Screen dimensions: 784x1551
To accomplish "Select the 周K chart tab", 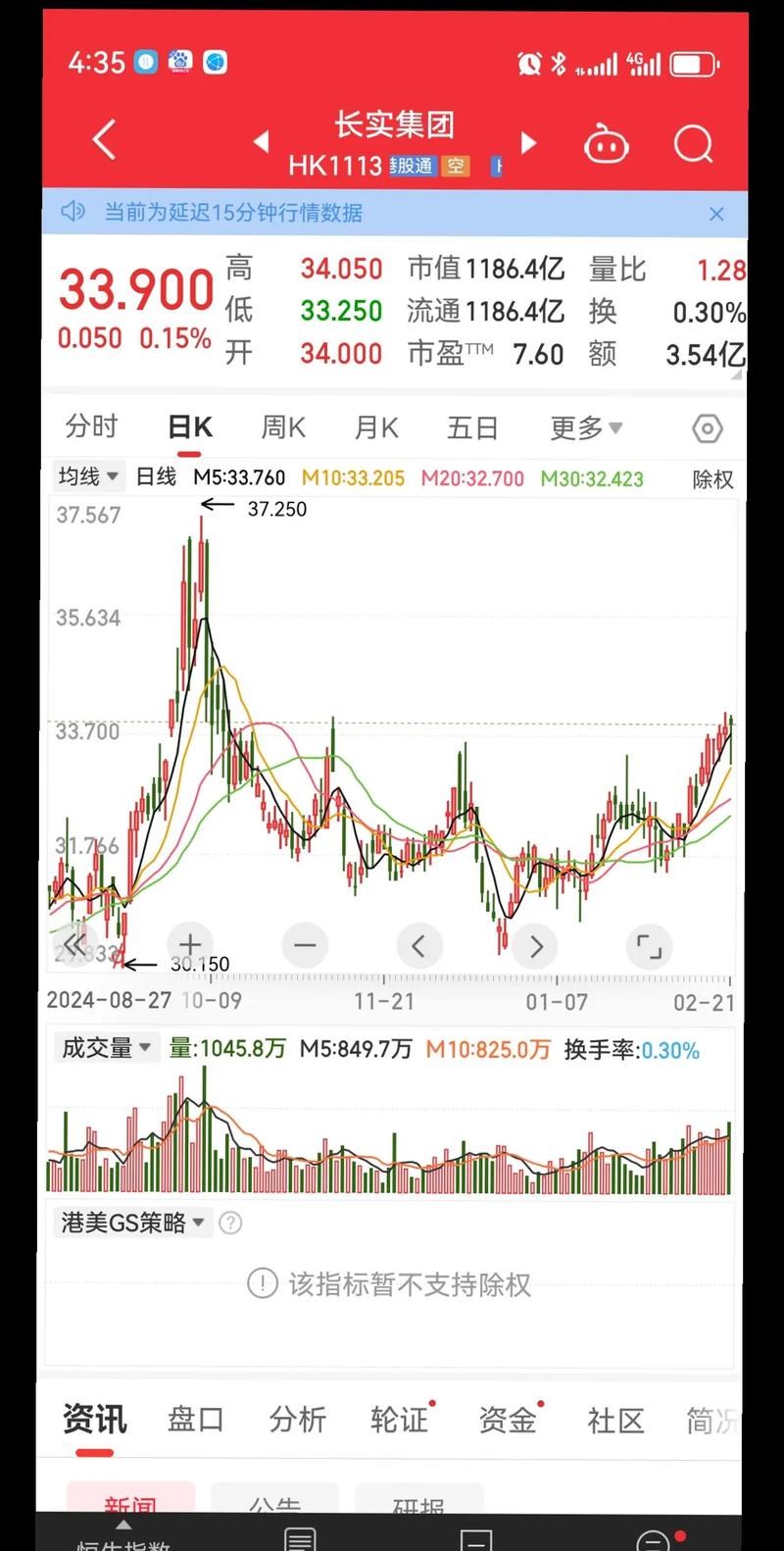I will pyautogui.click(x=283, y=427).
